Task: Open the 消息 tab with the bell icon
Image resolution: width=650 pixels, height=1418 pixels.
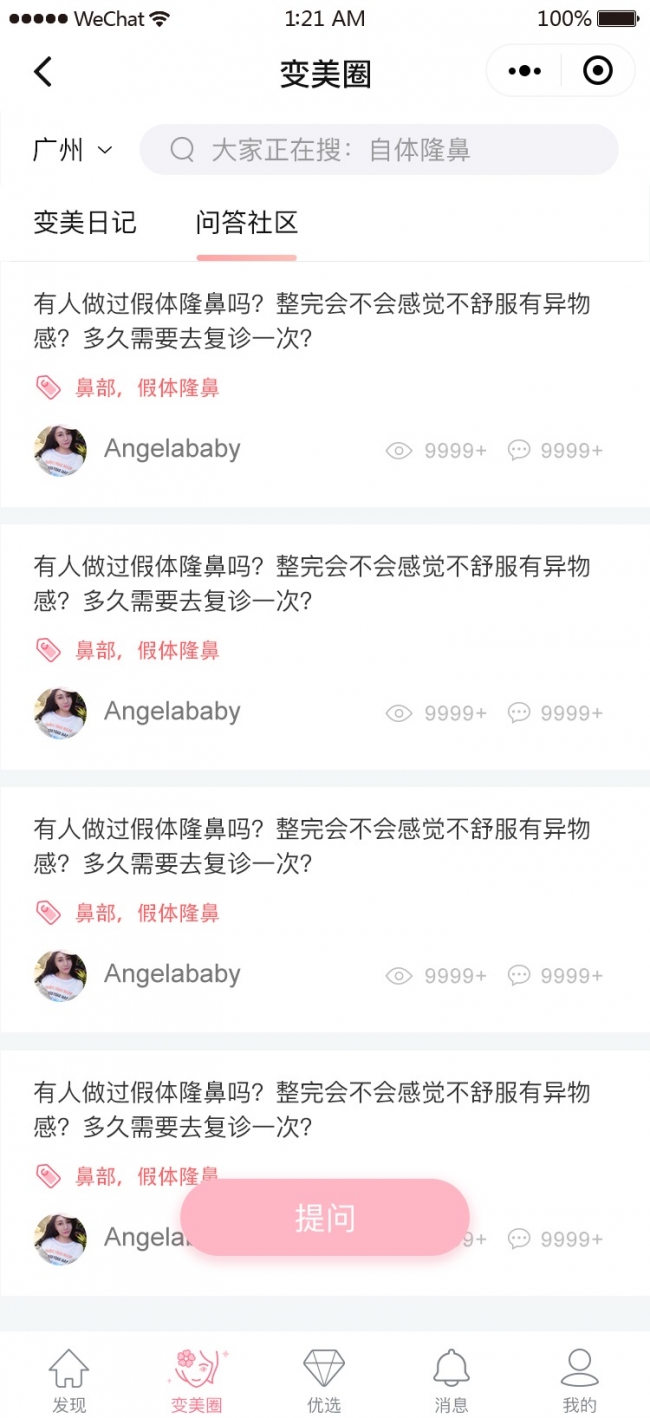Action: 451,1380
